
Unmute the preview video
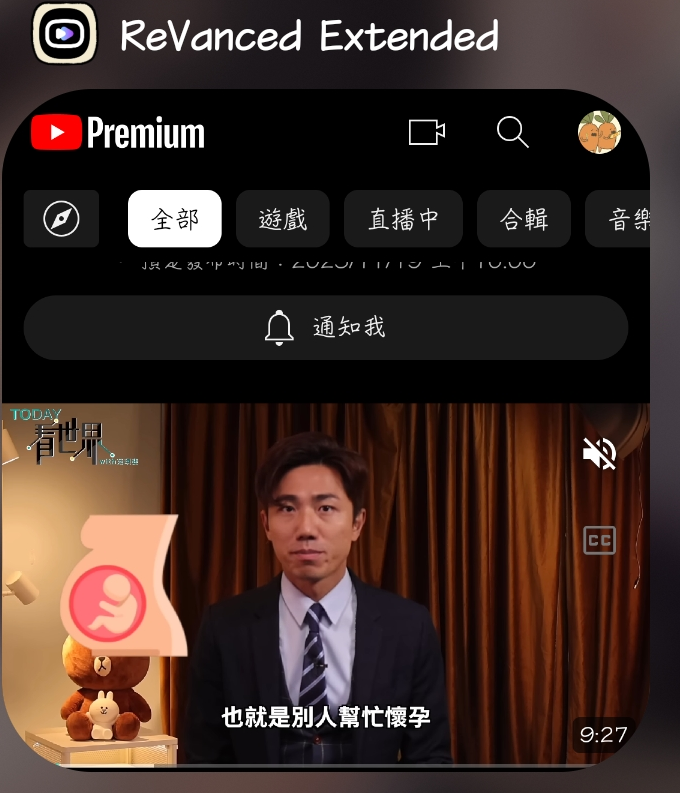pyautogui.click(x=600, y=454)
